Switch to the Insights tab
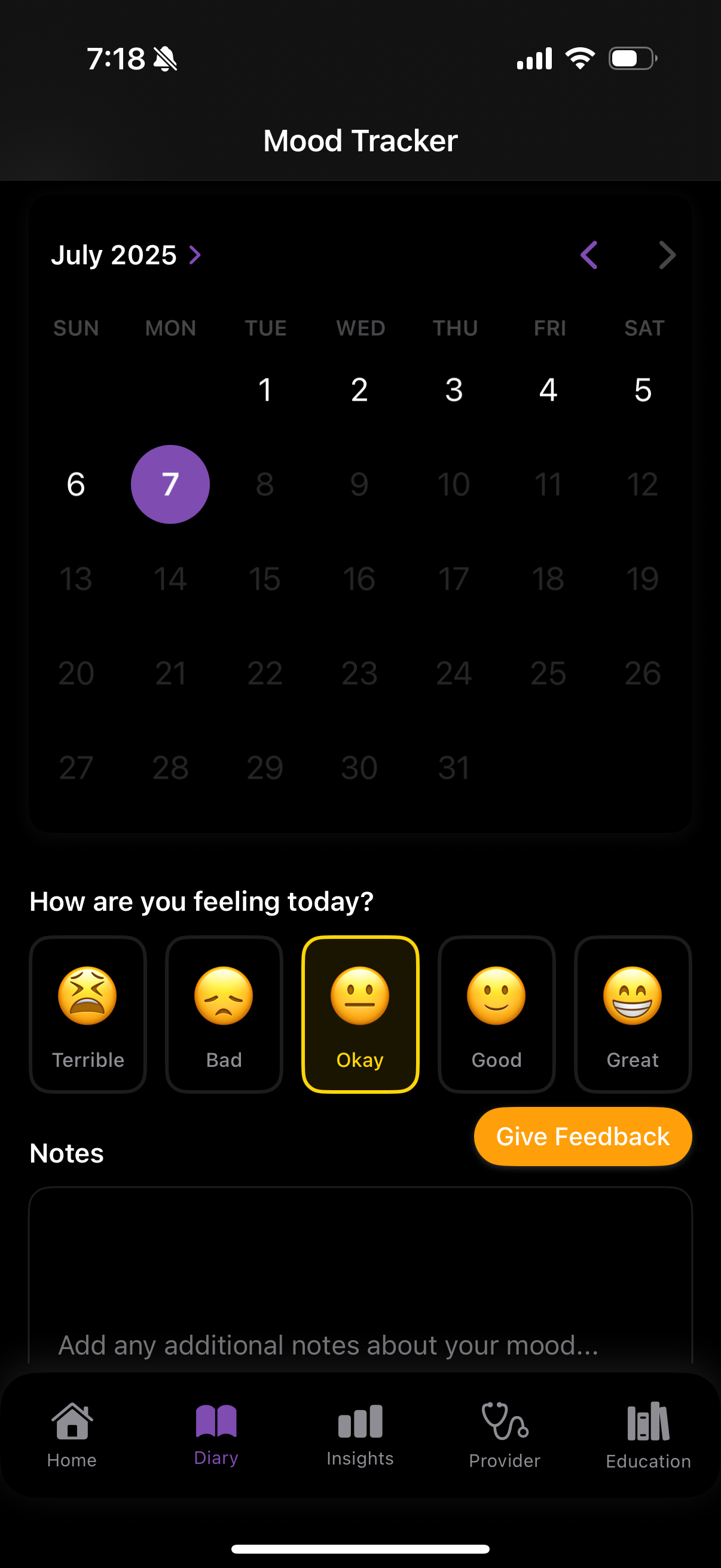The image size is (721, 1568). click(x=360, y=1435)
